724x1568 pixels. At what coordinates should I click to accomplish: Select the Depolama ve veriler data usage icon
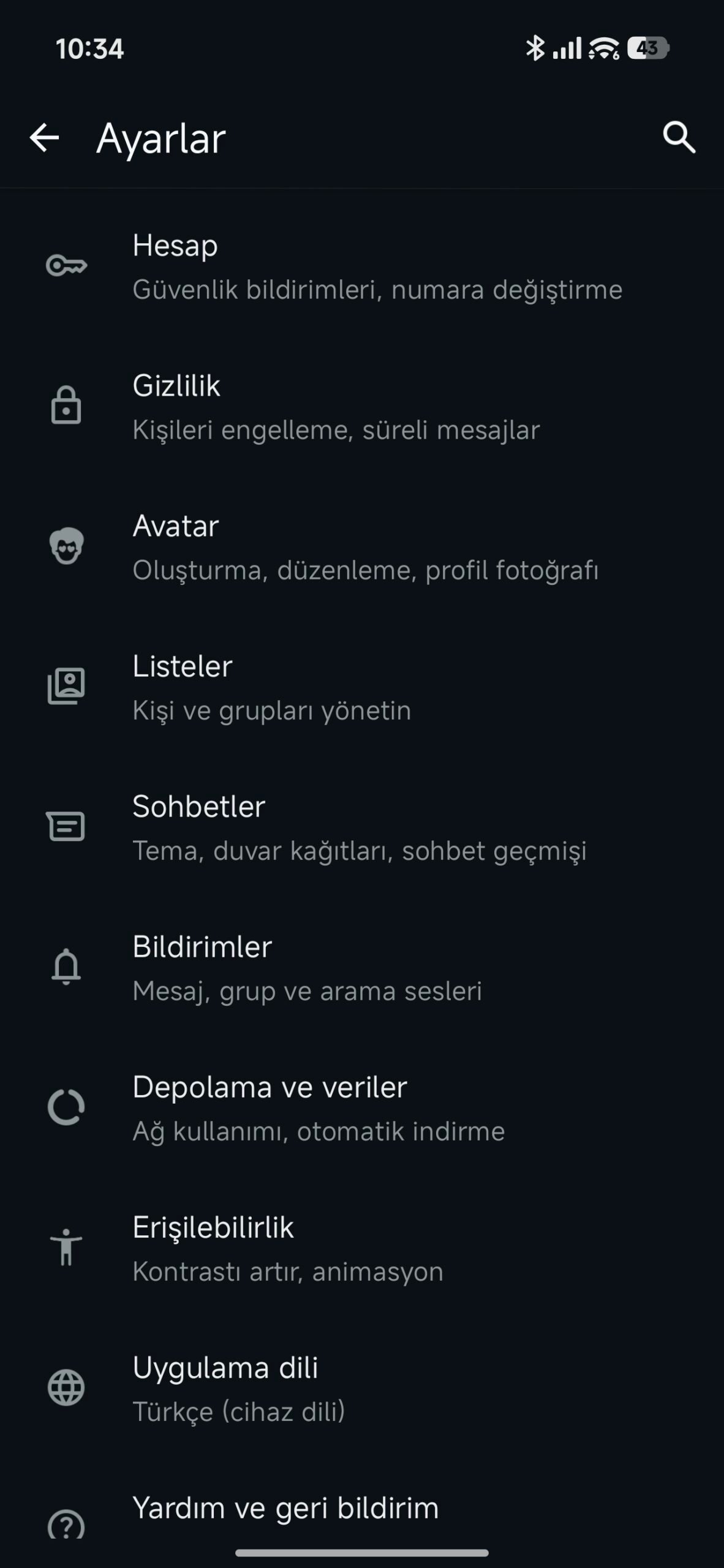coord(67,1106)
